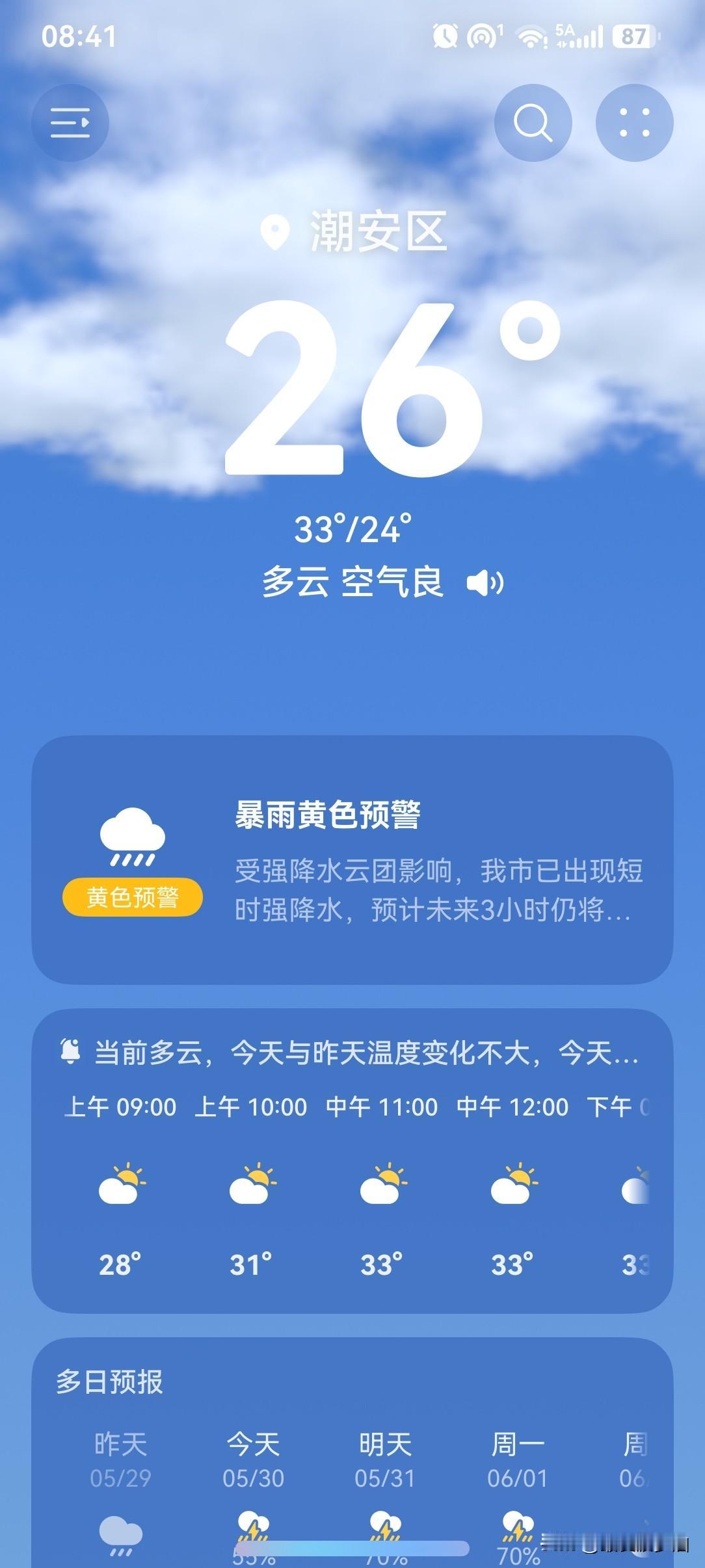
Task: Open 周一 06/01 daily forecast
Action: (x=518, y=1495)
